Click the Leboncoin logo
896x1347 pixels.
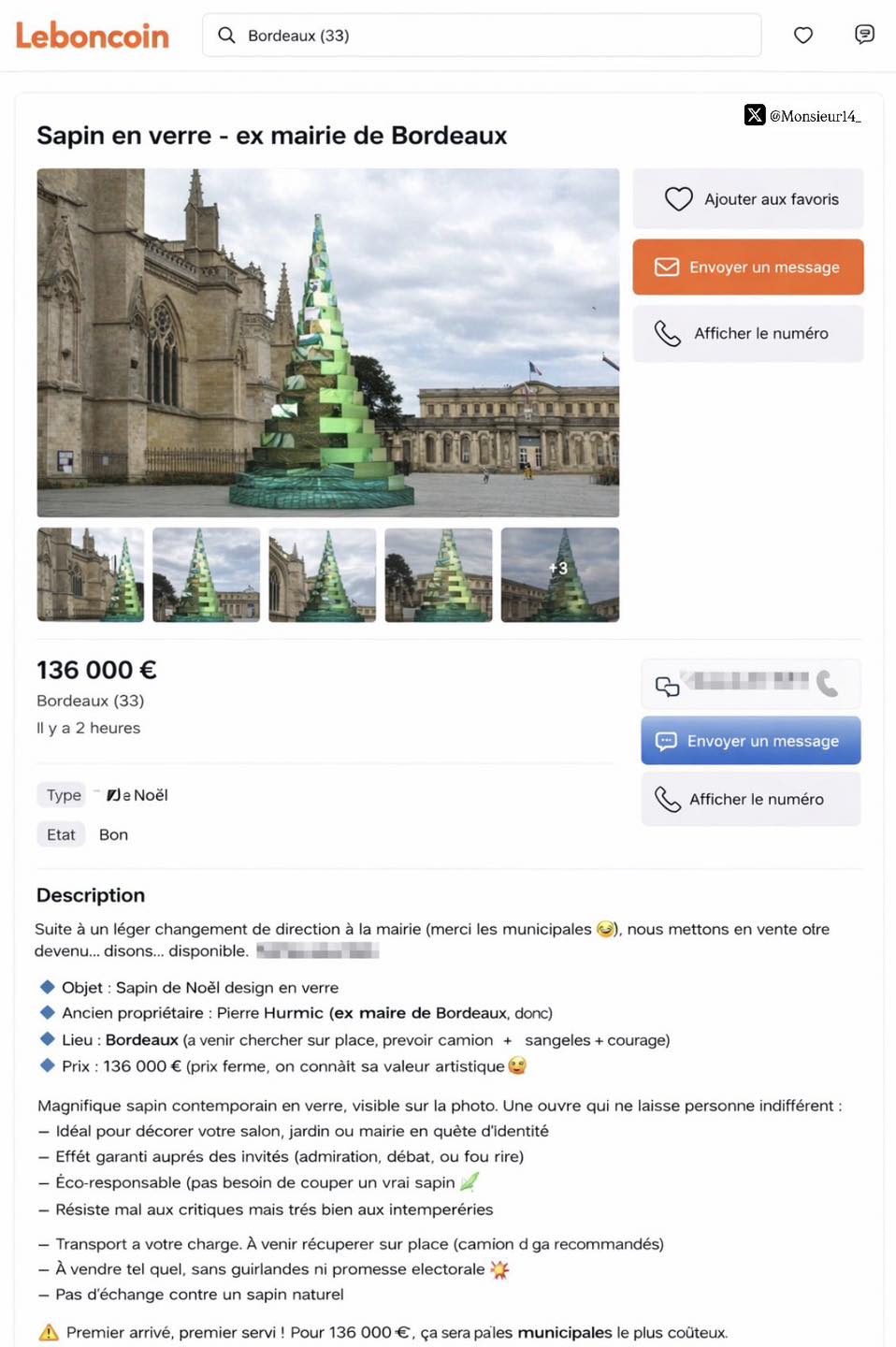pos(92,35)
